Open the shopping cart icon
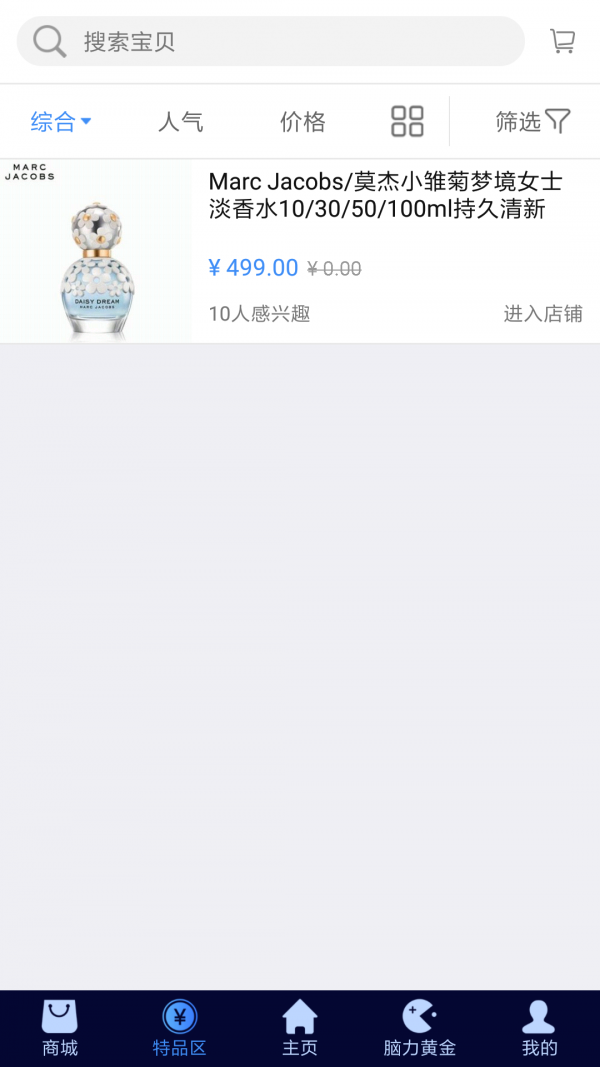Viewport: 600px width, 1067px height. 562,41
